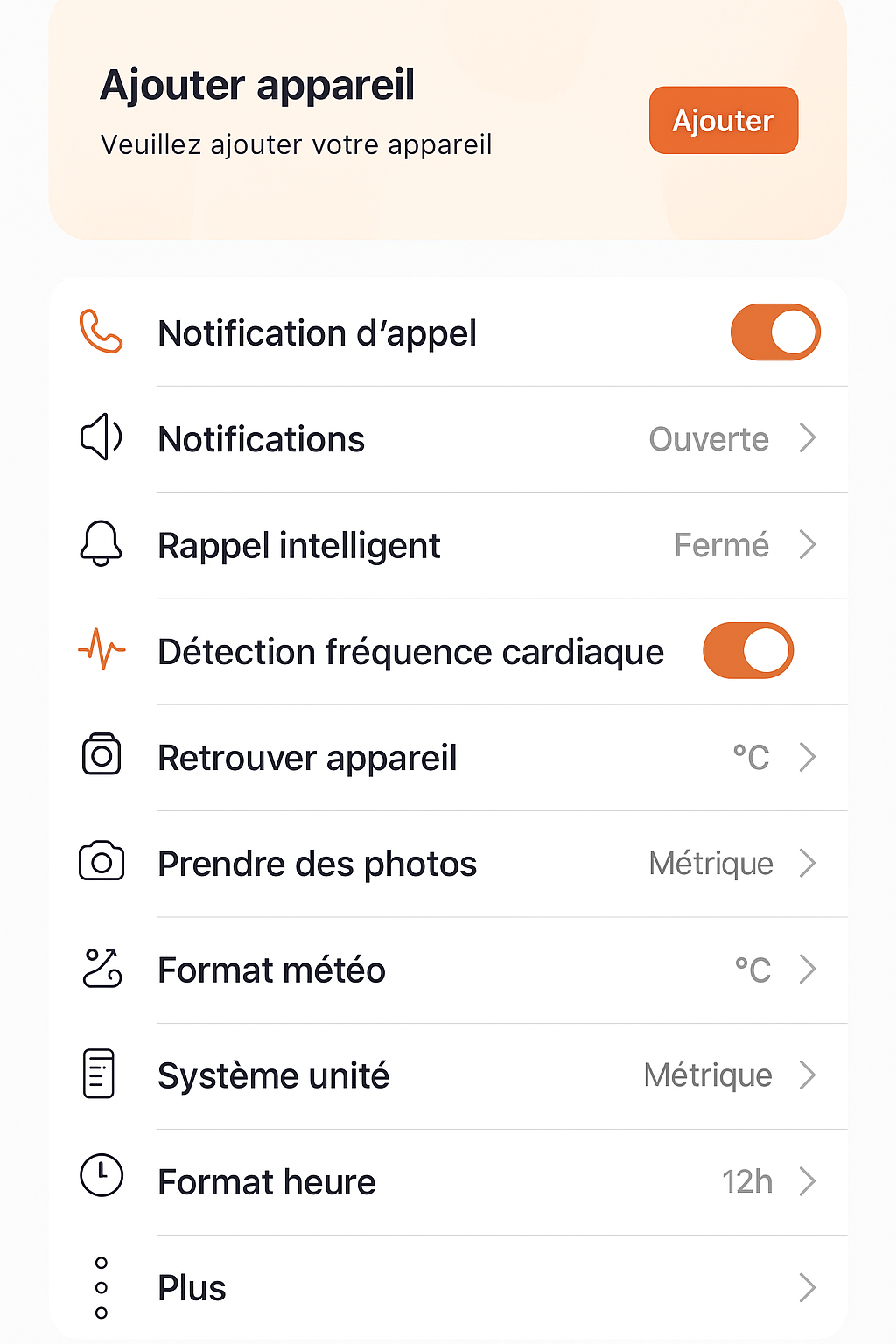Open Prendre des photos option

pyautogui.click(x=448, y=864)
